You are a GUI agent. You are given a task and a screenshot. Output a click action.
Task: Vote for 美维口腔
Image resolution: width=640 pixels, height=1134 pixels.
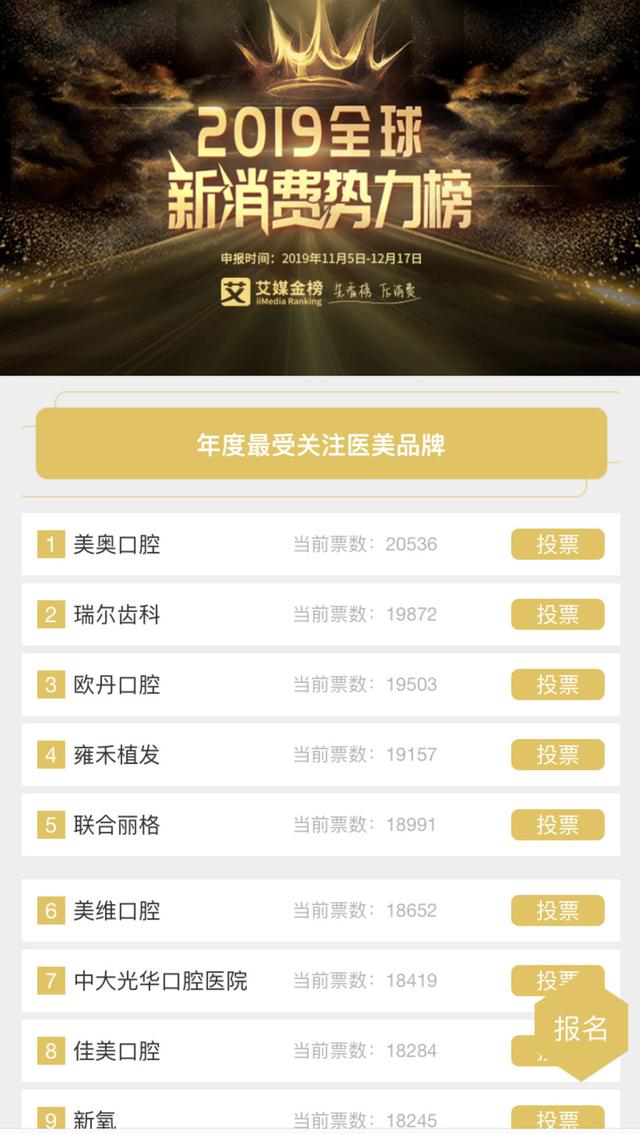(557, 910)
